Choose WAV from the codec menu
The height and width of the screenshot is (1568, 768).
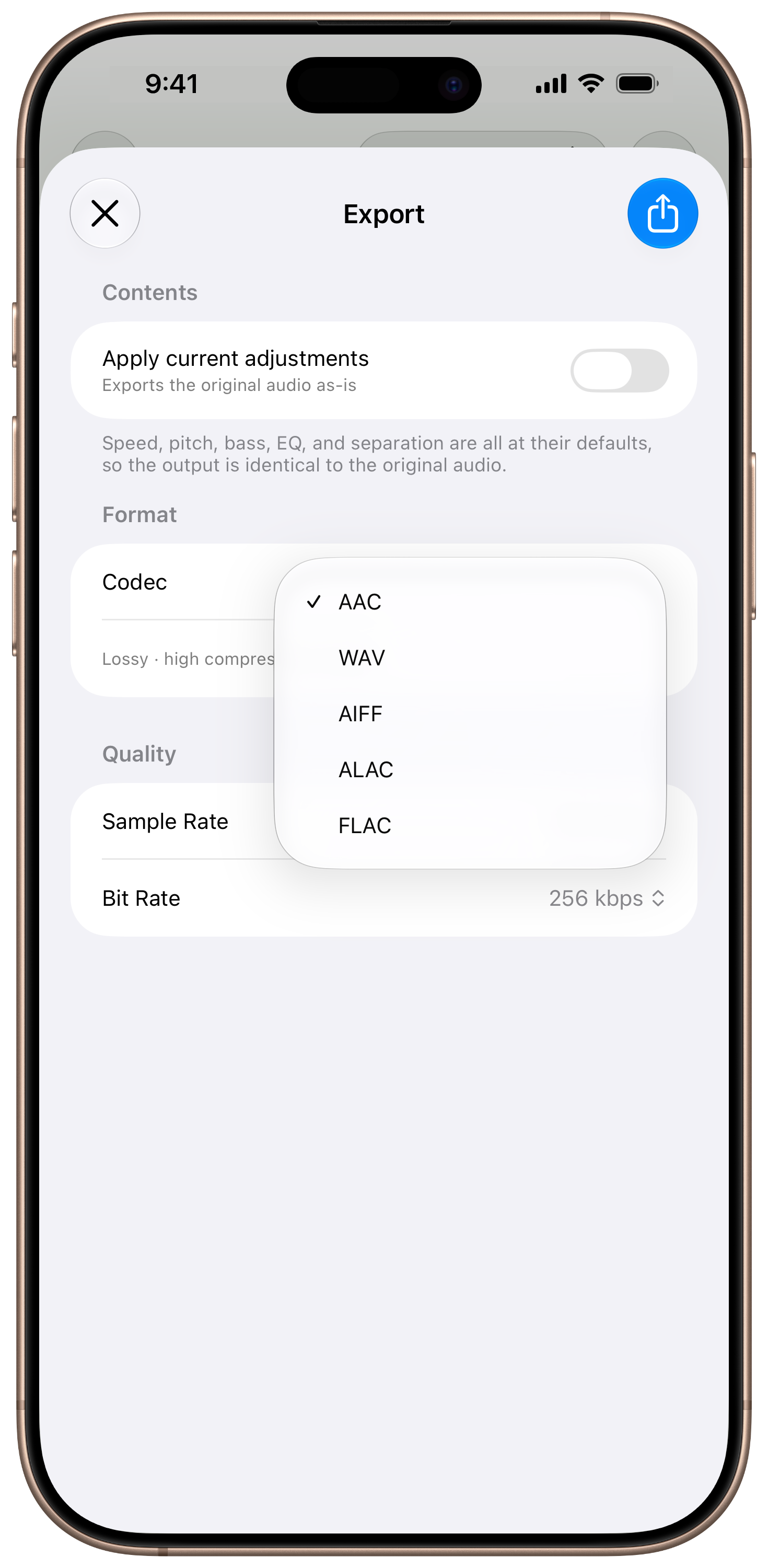[469, 658]
